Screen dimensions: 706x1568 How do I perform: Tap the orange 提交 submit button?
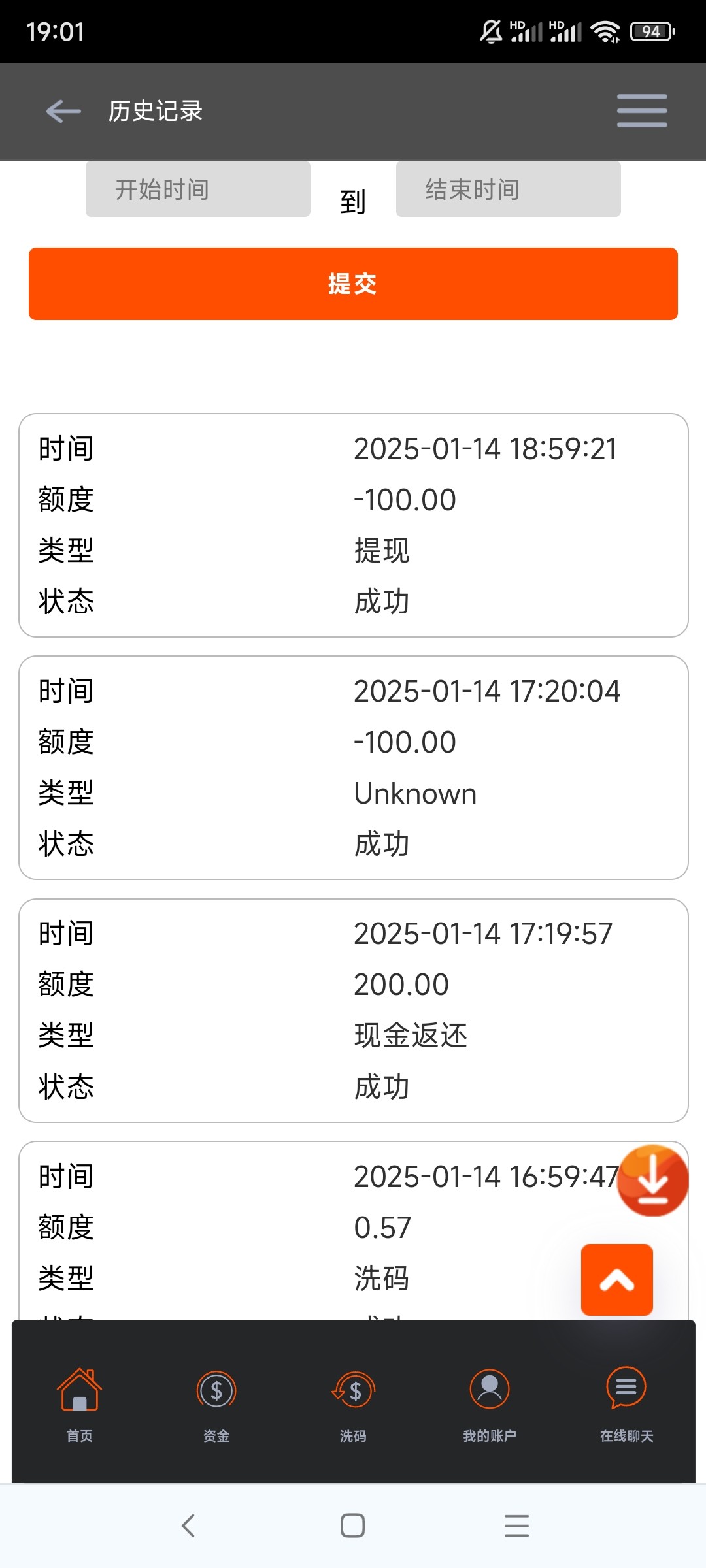[x=353, y=284]
